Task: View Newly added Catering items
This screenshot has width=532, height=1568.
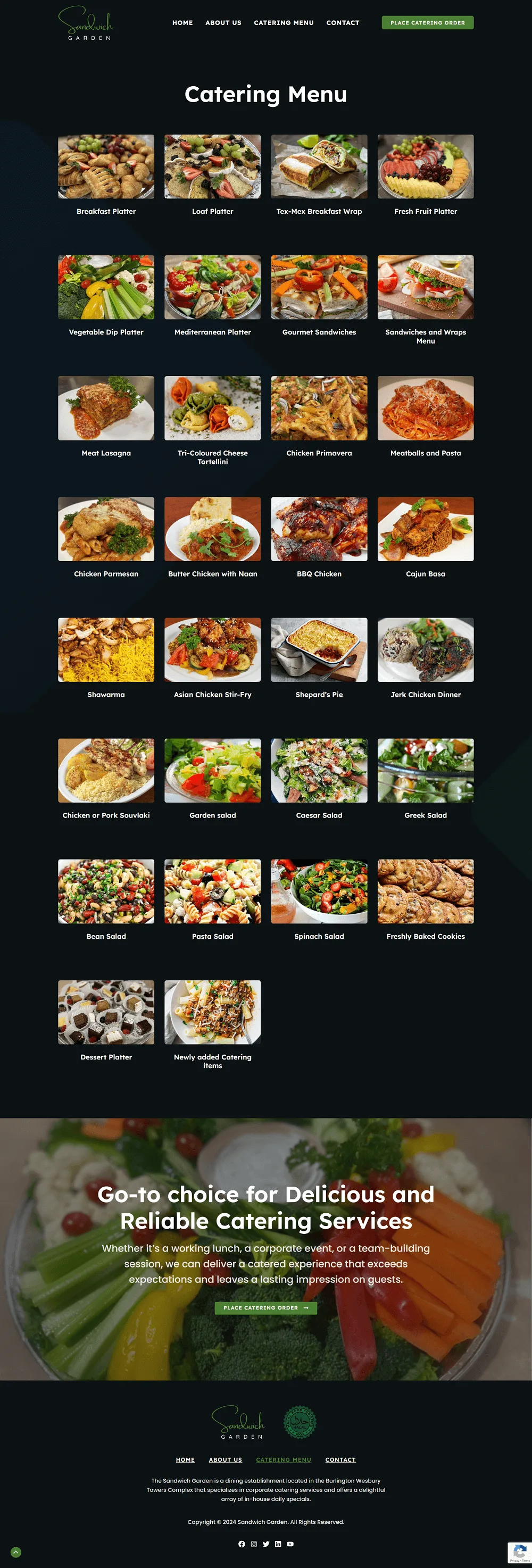Action: click(212, 1012)
